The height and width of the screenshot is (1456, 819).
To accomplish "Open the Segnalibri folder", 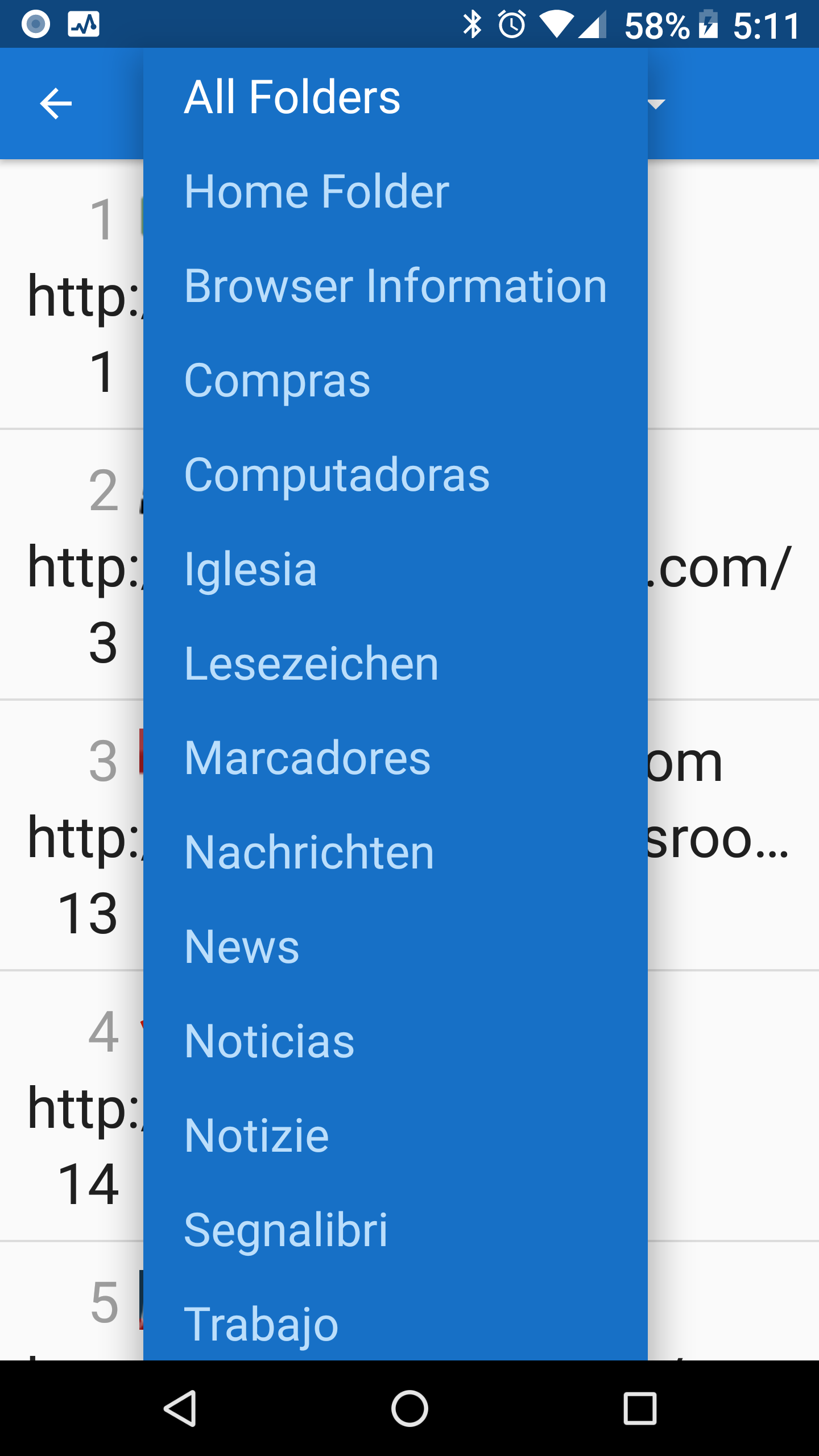I will (395, 1230).
